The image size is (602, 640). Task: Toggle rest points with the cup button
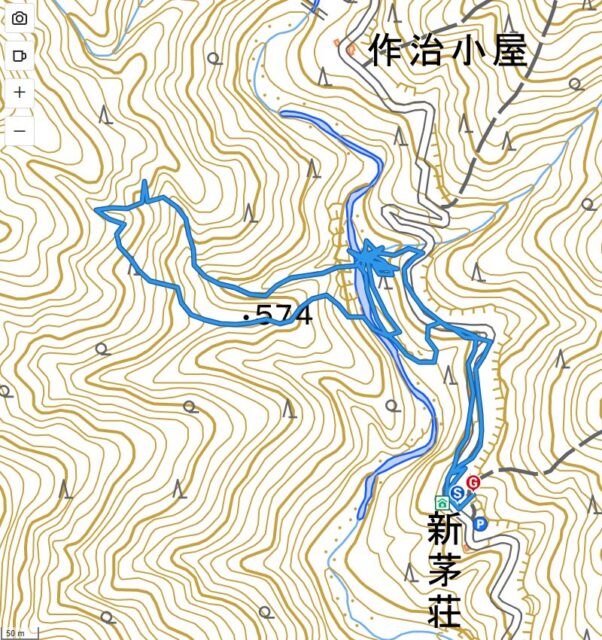click(19, 55)
